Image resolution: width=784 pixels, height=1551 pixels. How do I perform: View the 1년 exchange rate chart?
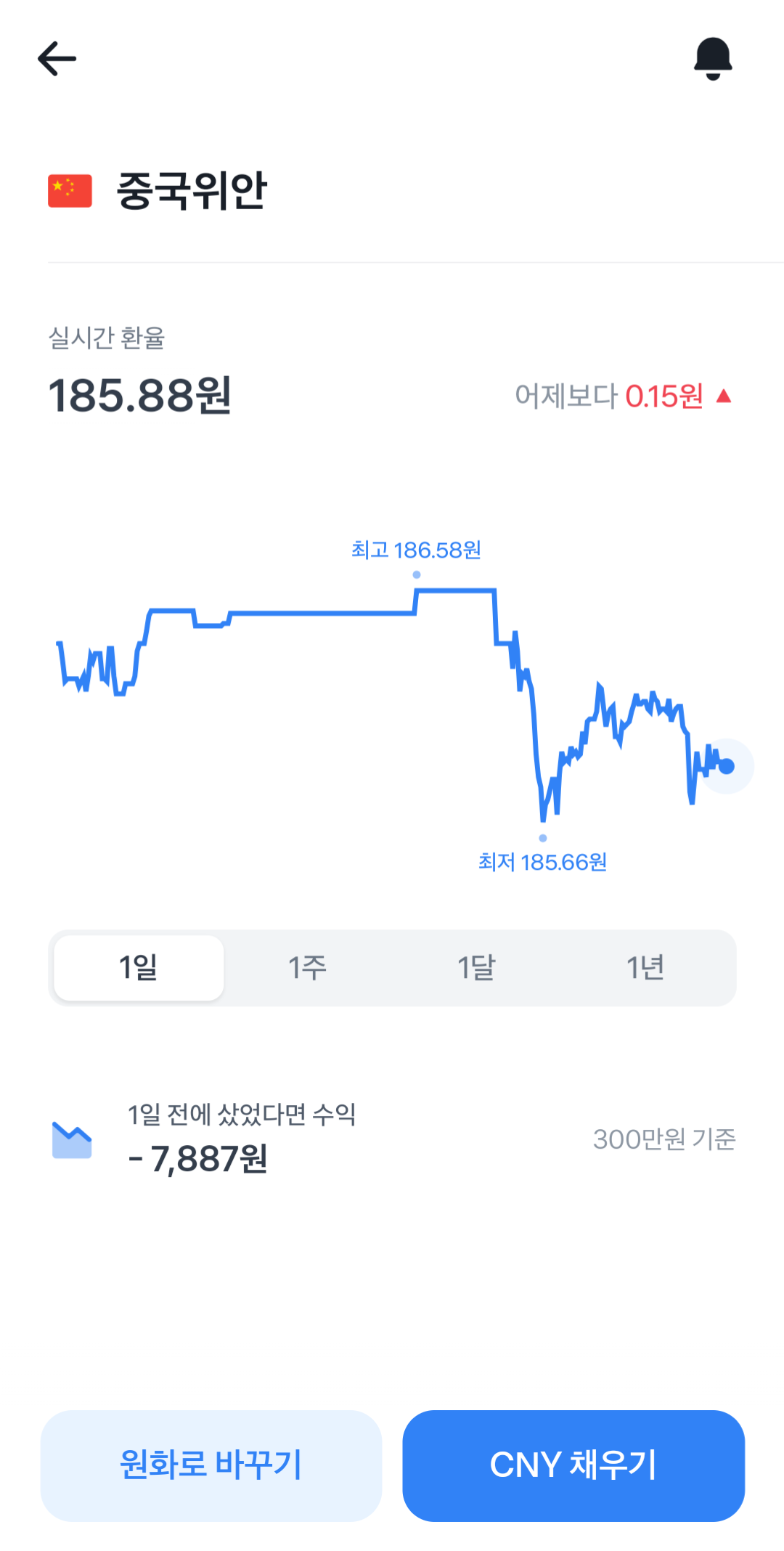coord(645,968)
